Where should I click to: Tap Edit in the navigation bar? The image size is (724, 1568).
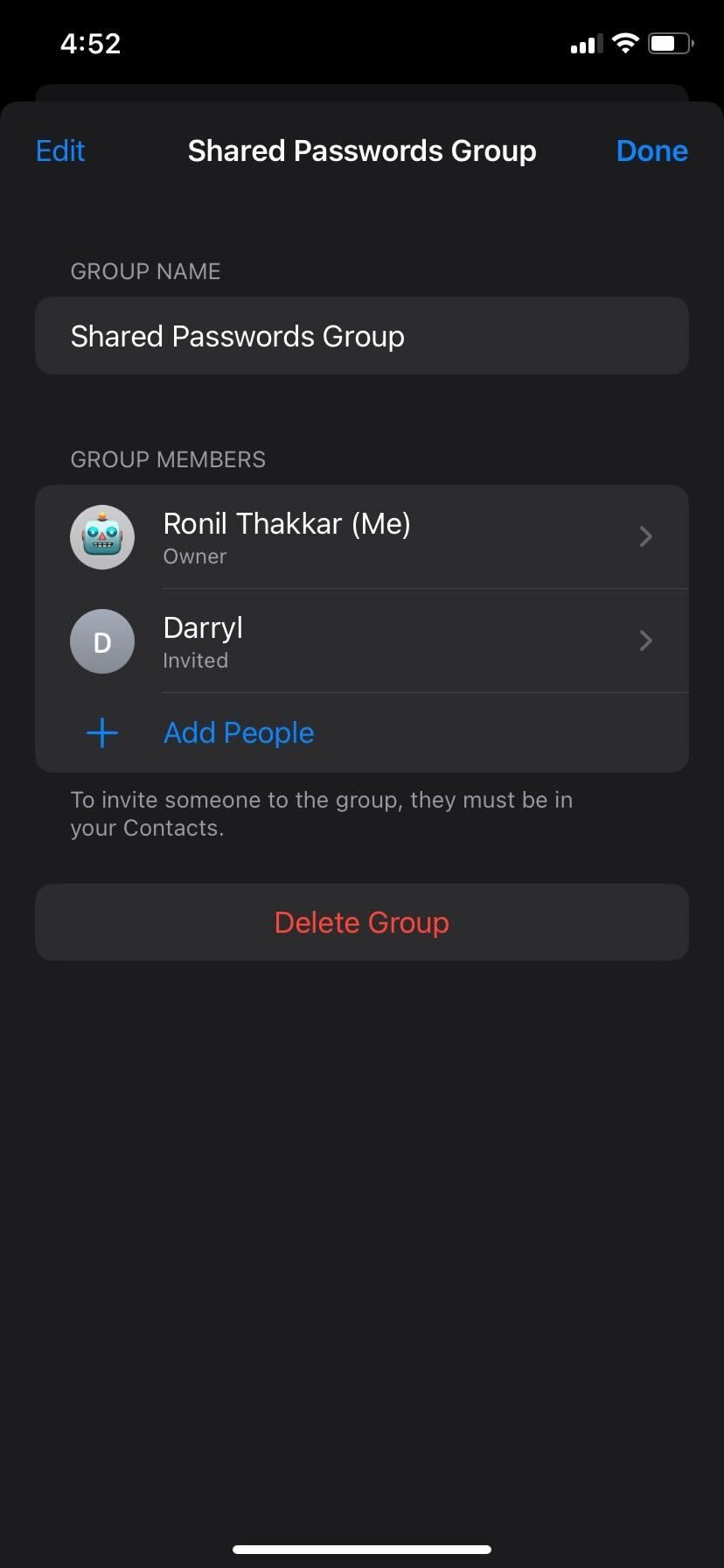59,150
